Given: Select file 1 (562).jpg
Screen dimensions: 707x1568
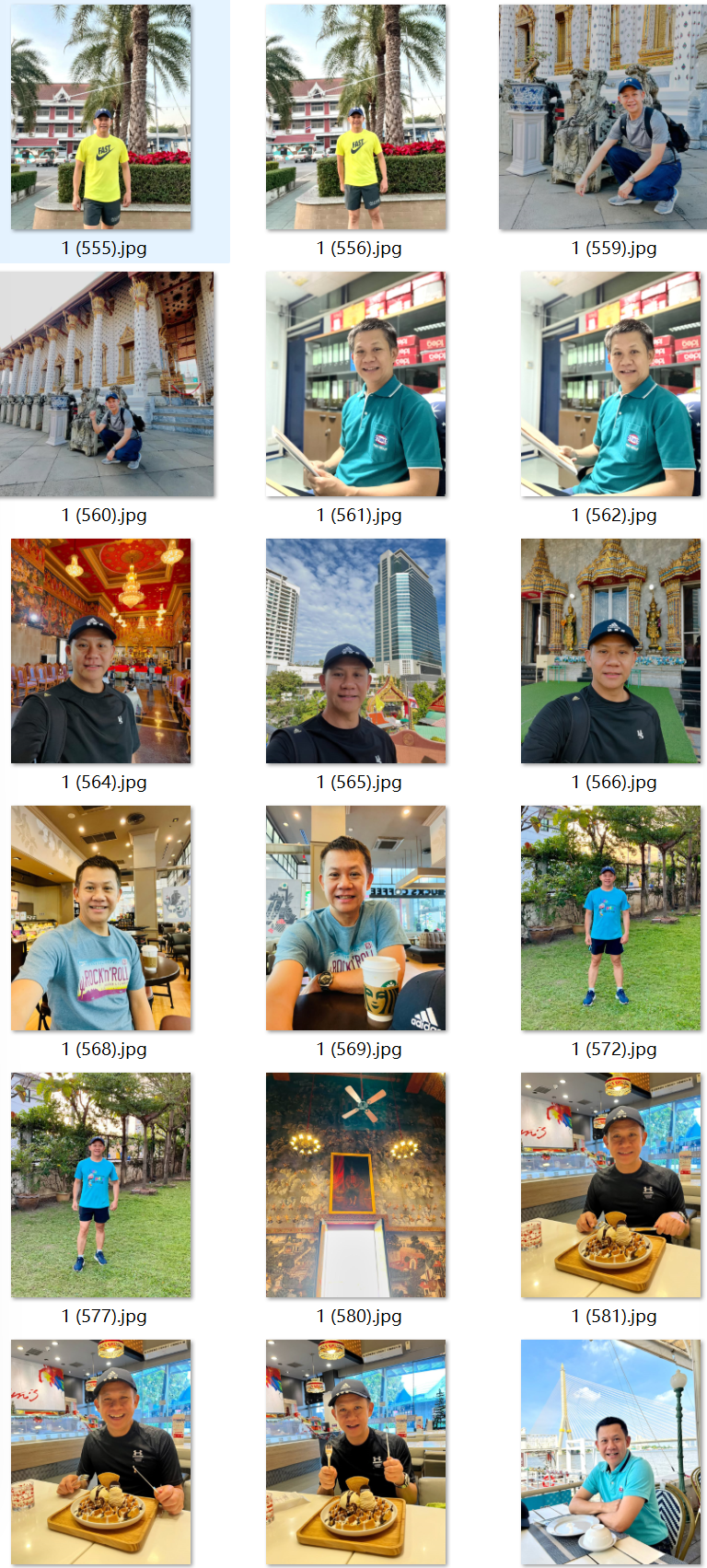Looking at the screenshot, I should pos(610,384).
